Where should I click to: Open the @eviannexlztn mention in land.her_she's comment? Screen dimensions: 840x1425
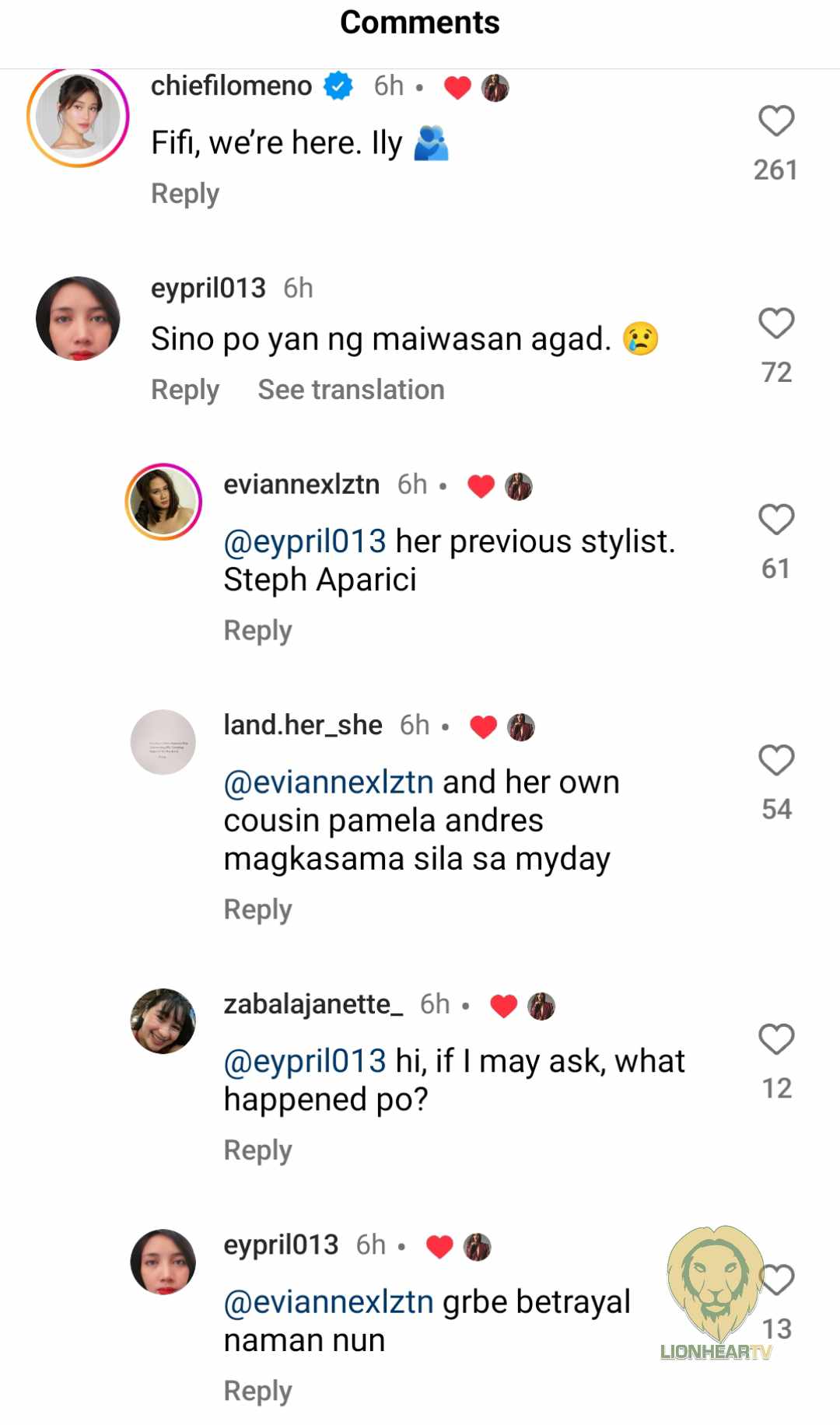click(x=328, y=783)
